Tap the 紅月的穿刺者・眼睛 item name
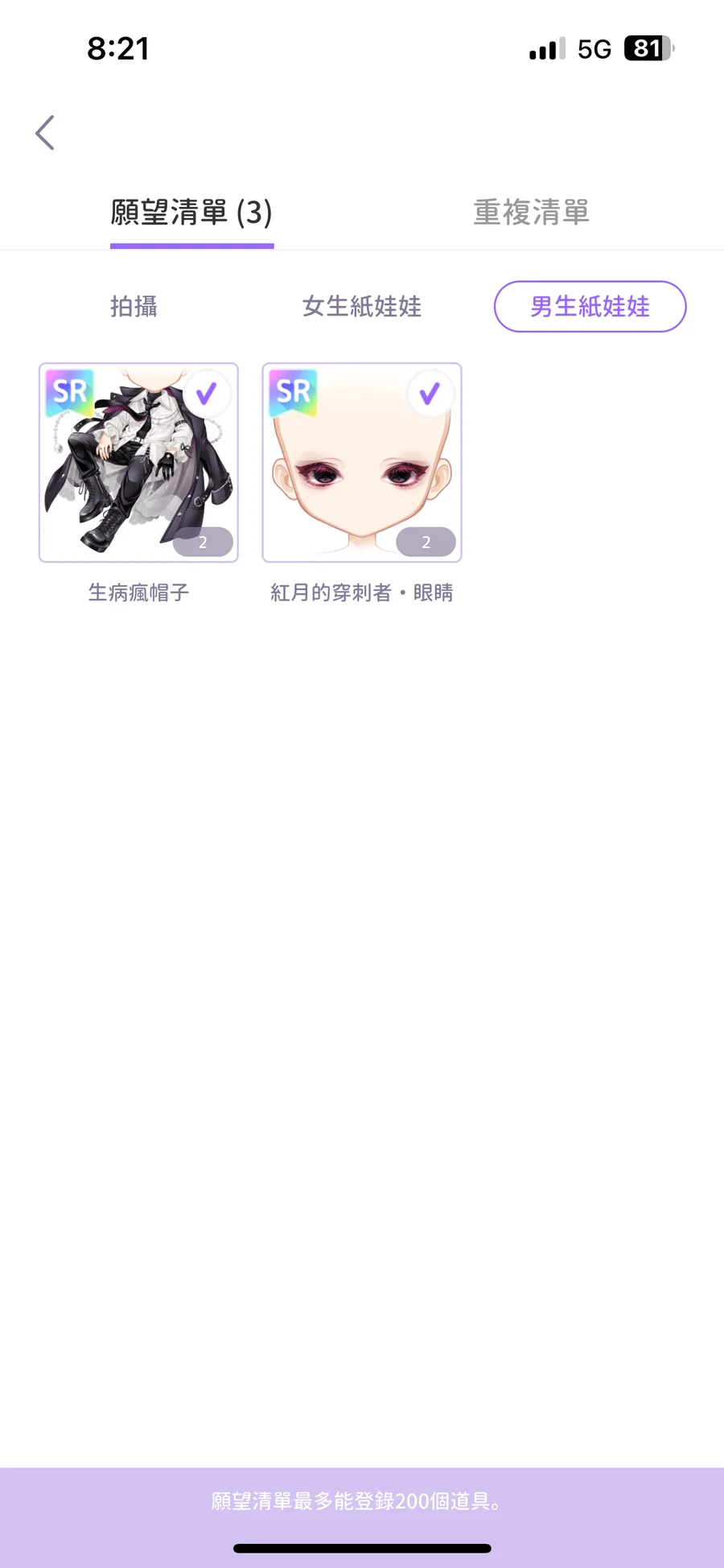Viewport: 724px width, 1568px height. 362,592
